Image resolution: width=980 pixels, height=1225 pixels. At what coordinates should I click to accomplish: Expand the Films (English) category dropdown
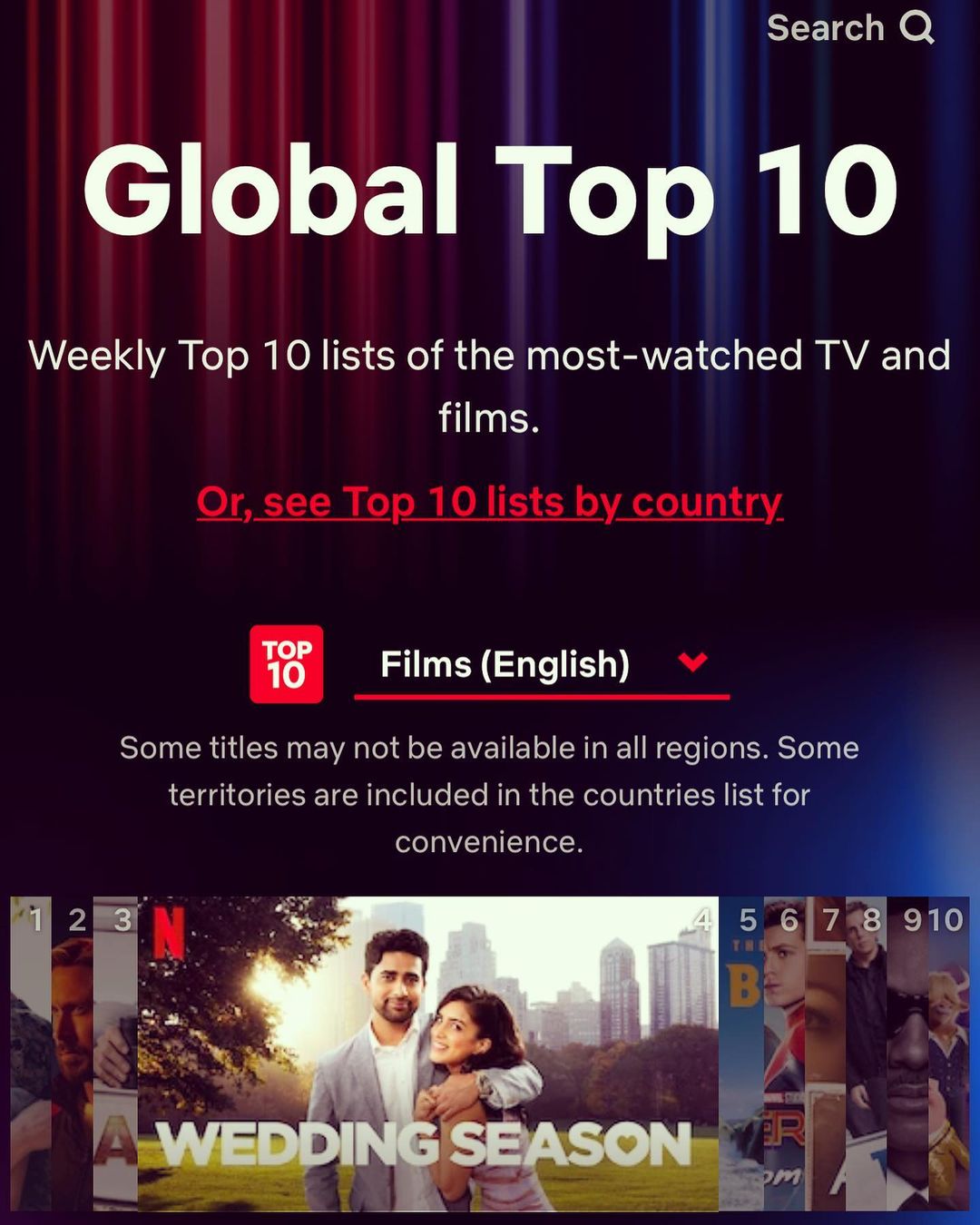pos(541,664)
